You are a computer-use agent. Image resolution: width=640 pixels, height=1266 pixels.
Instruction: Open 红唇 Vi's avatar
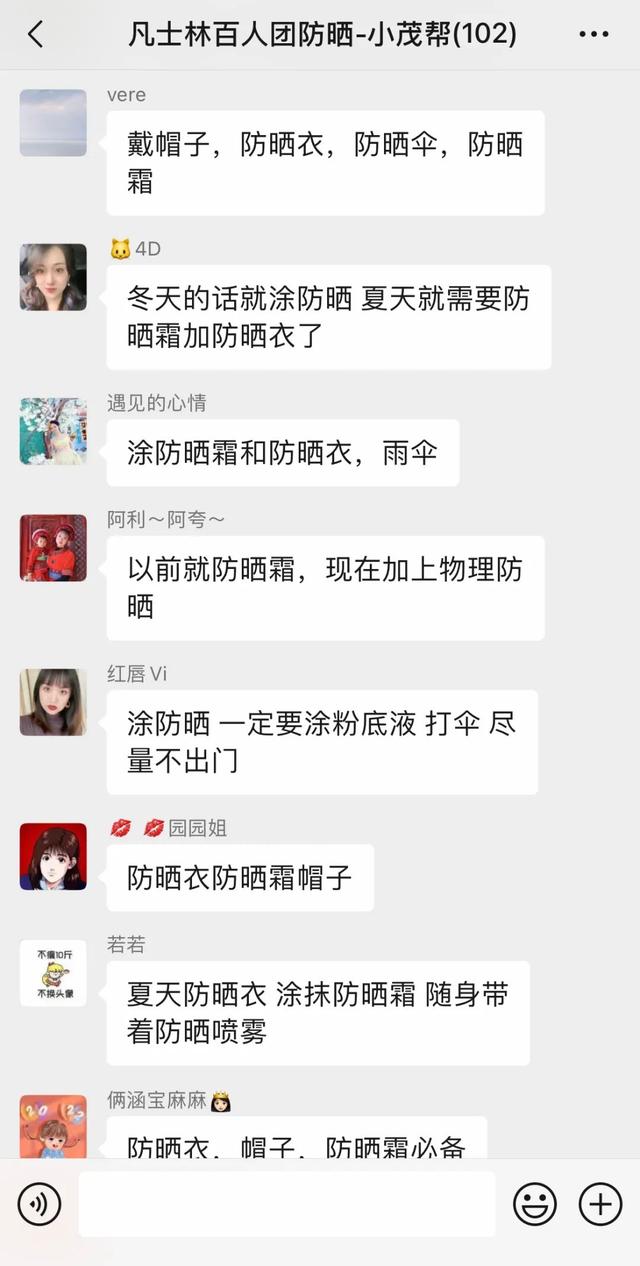[x=53, y=702]
